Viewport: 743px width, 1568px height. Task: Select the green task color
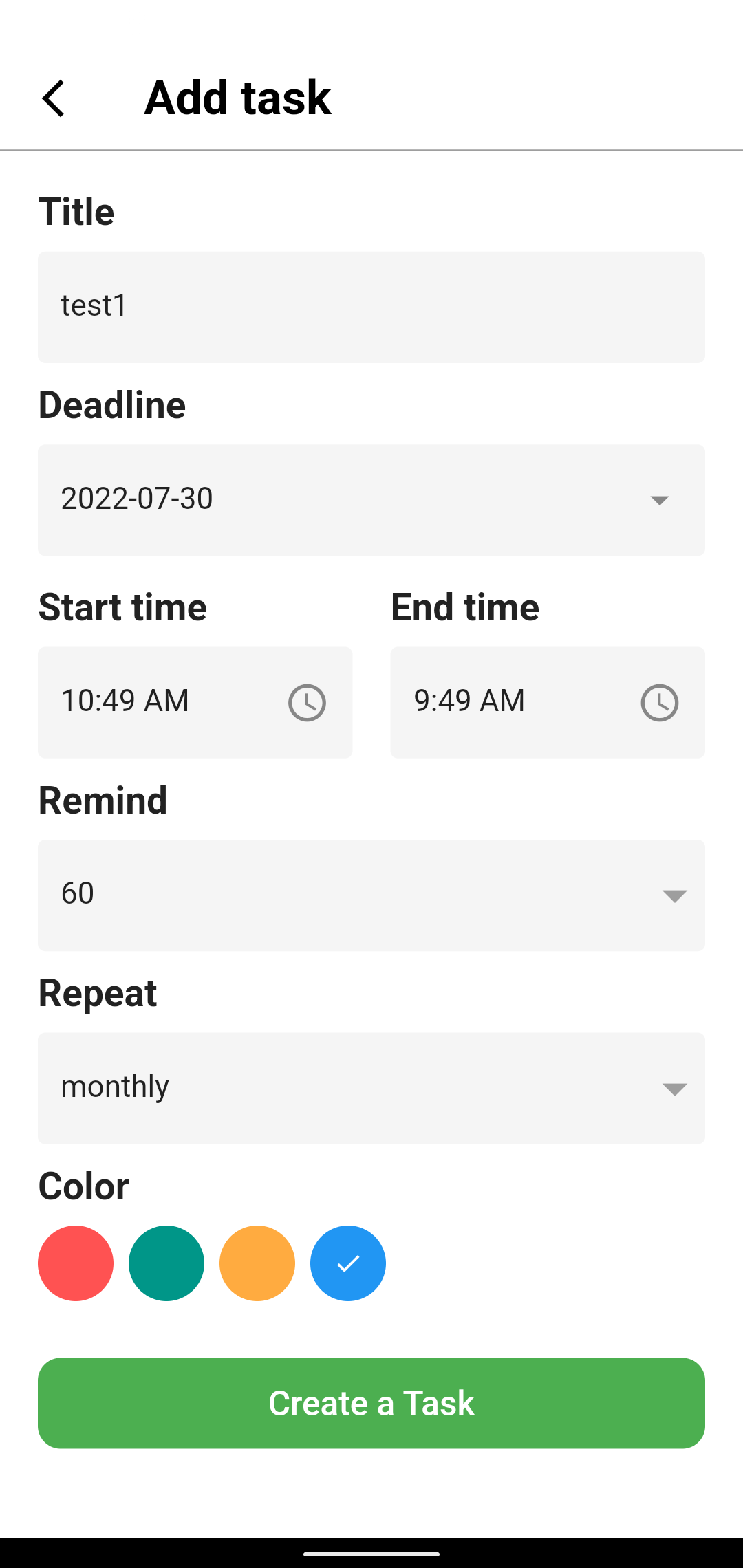(166, 1263)
